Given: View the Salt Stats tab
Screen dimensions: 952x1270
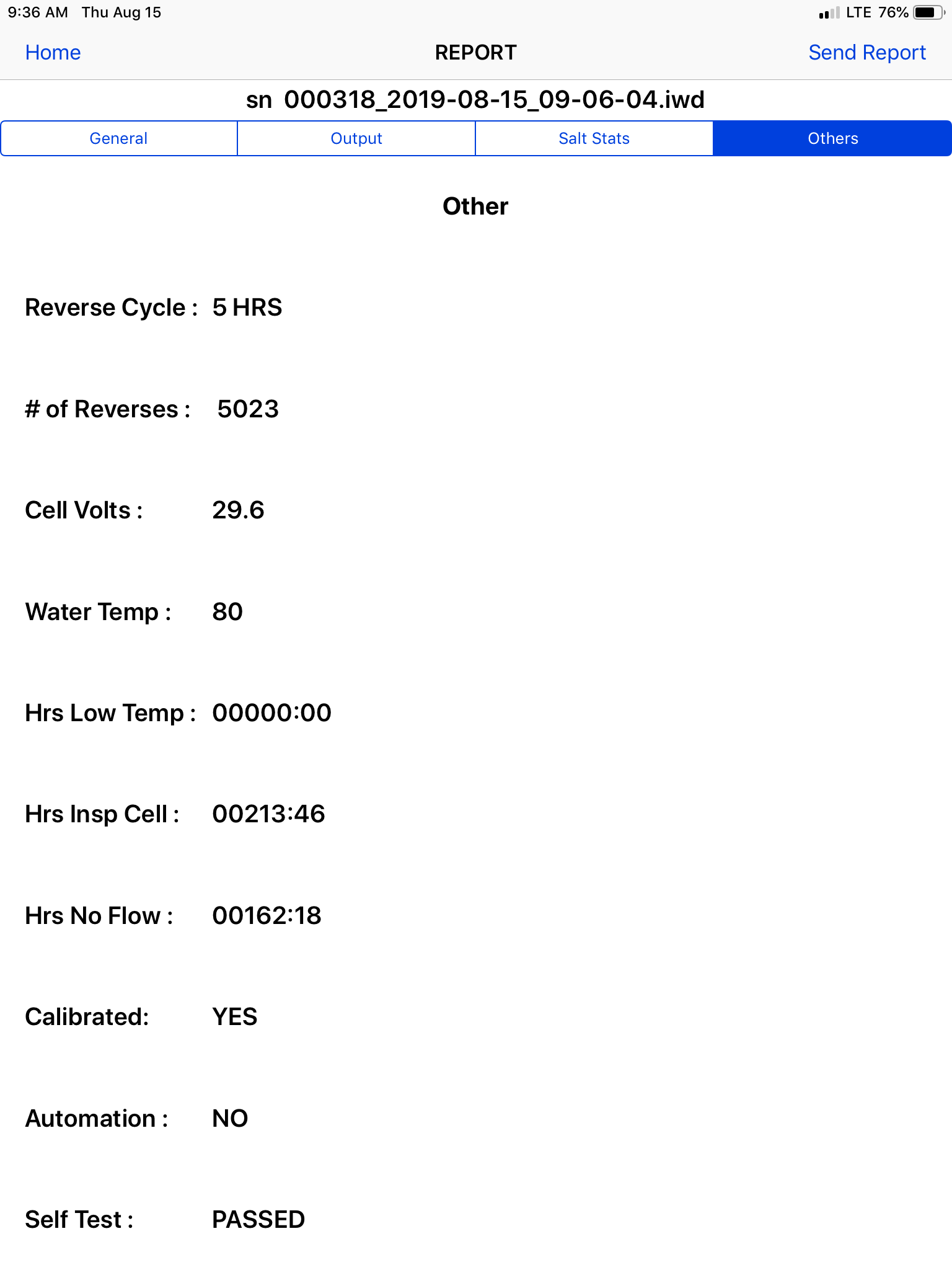Looking at the screenshot, I should 594,138.
